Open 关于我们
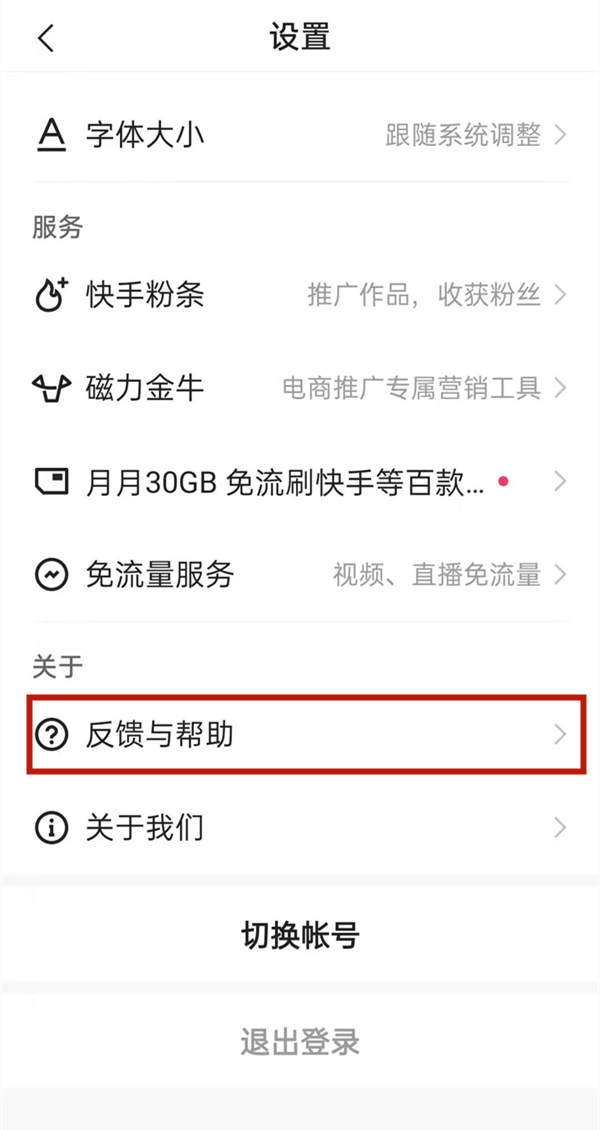Image resolution: width=600 pixels, height=1130 pixels. pos(300,827)
